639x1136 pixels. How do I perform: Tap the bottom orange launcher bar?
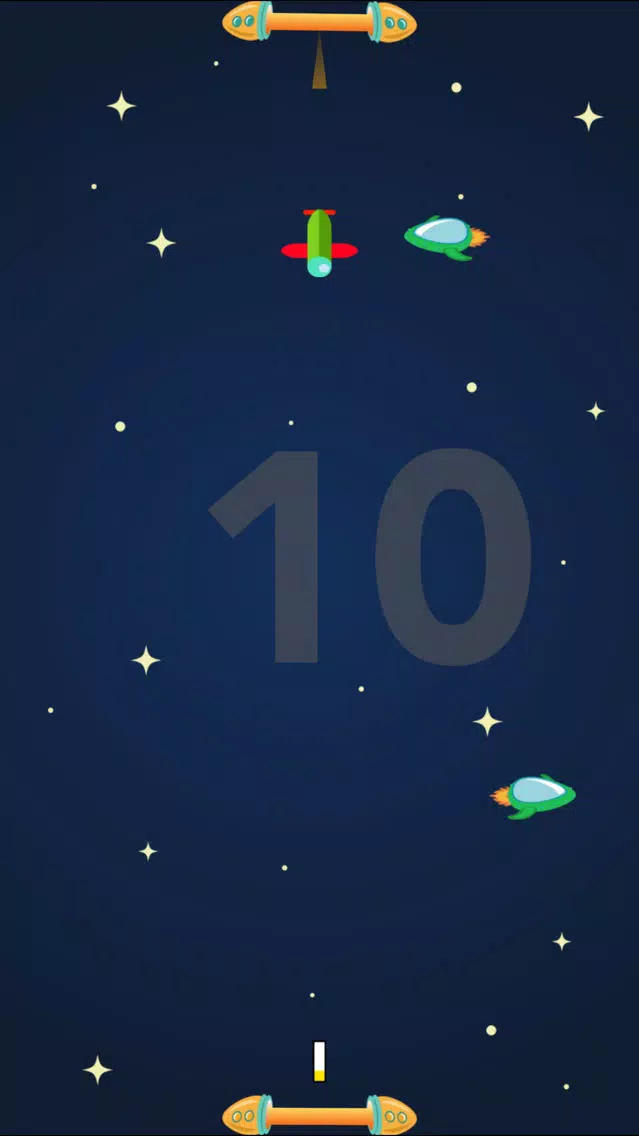pos(319,1115)
